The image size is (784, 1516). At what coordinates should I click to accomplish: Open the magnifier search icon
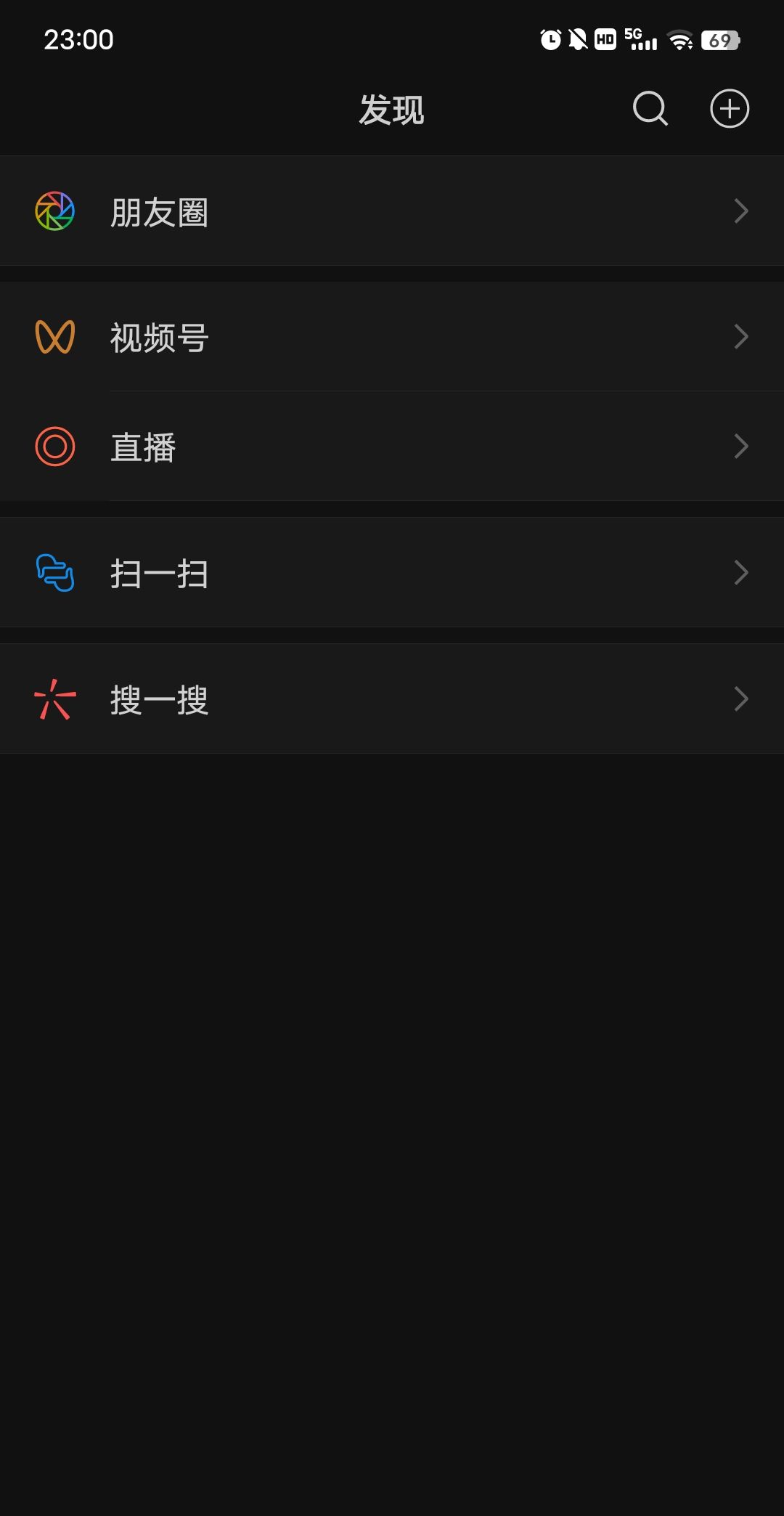tap(648, 109)
